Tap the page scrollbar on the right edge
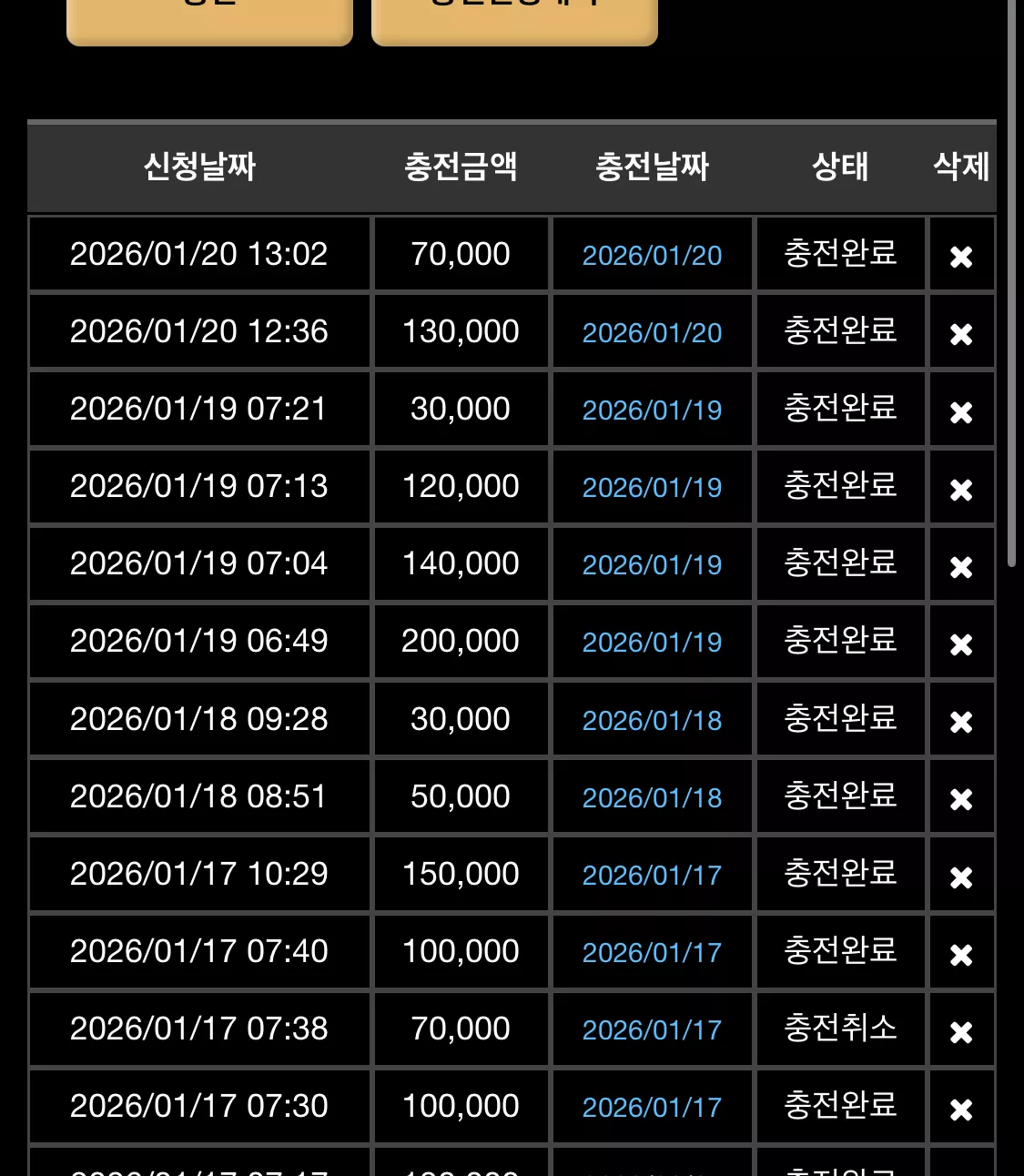This screenshot has height=1176, width=1024. (x=1011, y=282)
